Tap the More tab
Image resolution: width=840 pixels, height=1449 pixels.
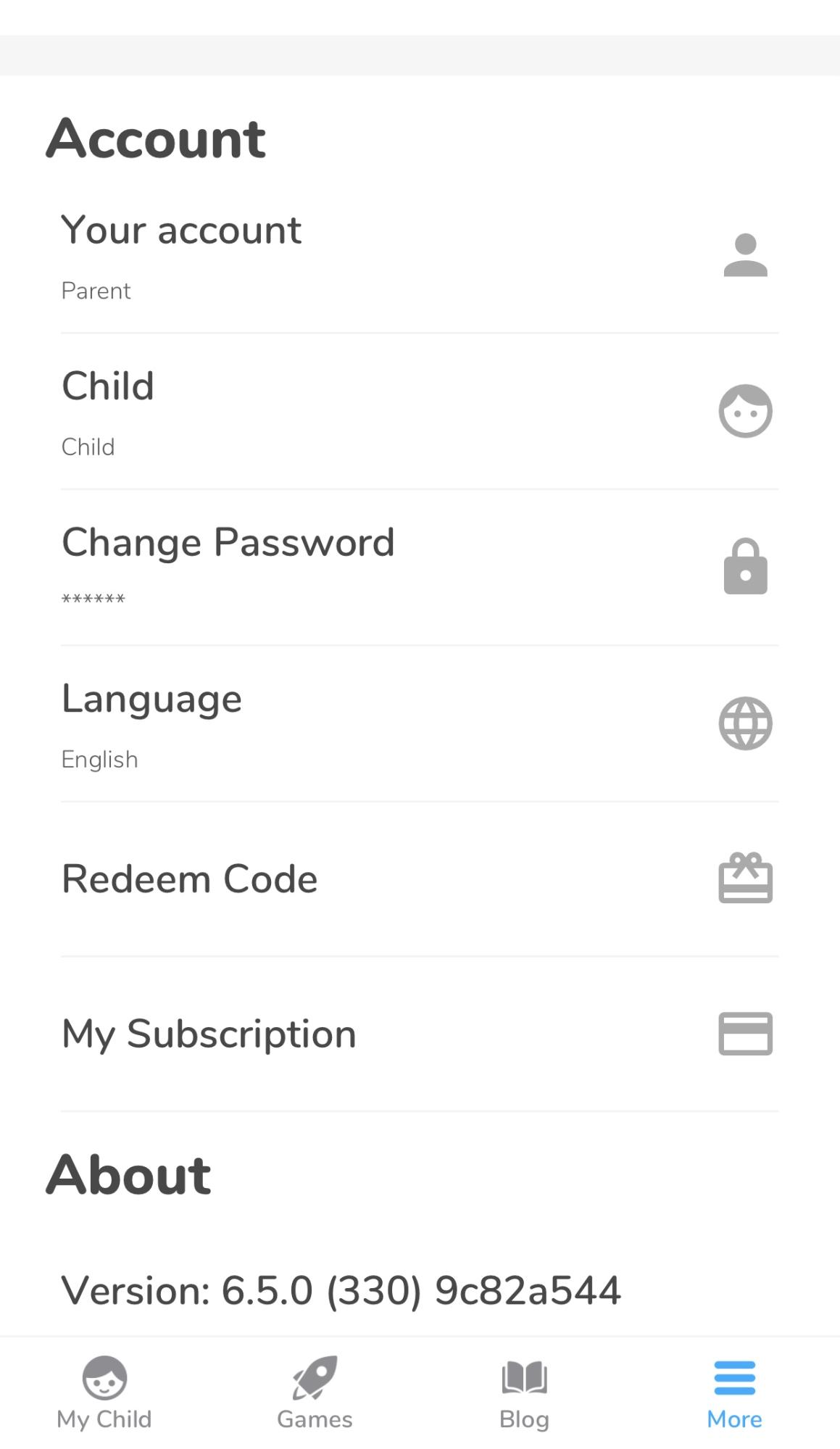click(734, 1393)
